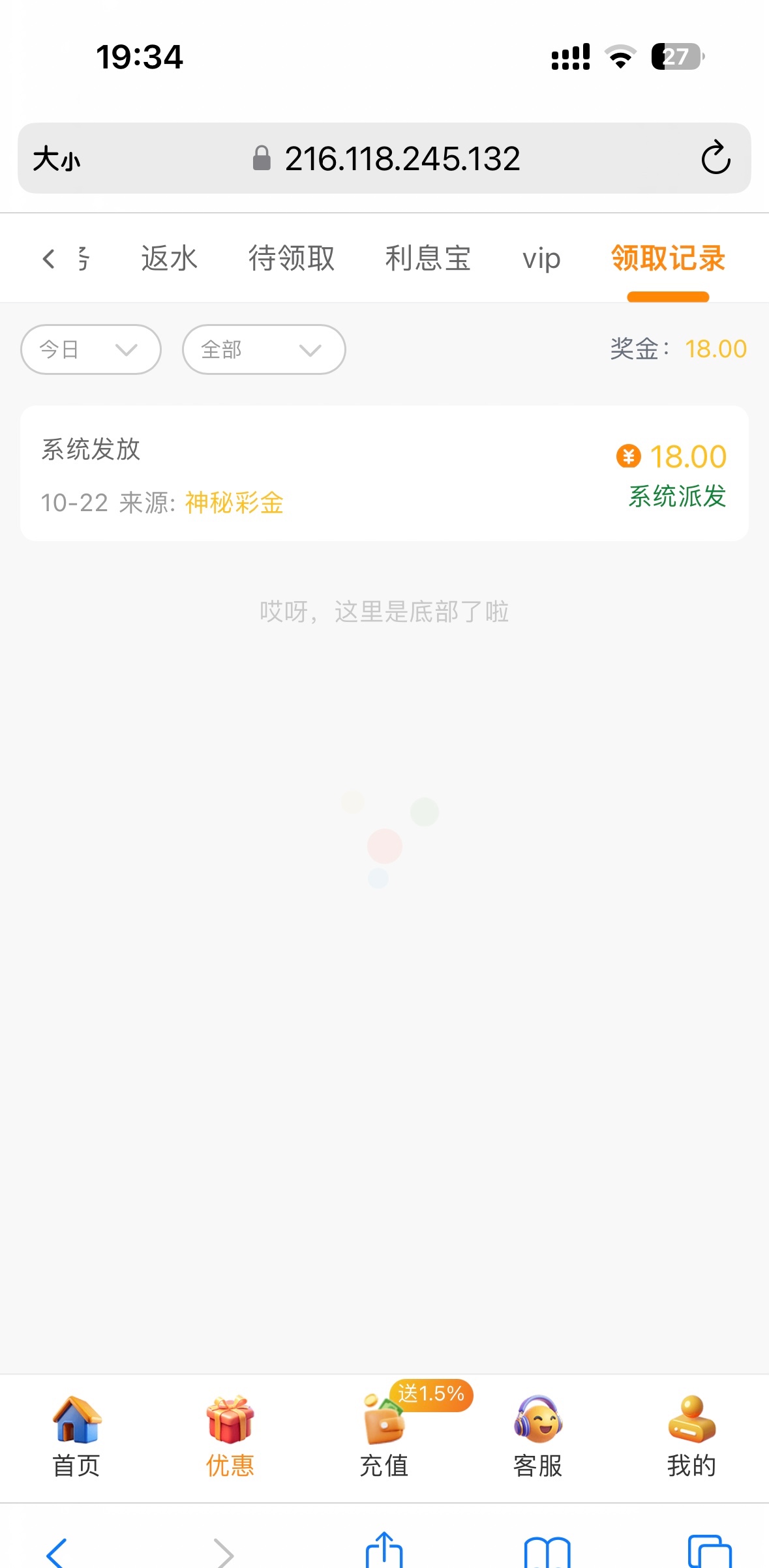Expand the 全部 type dropdown

[264, 349]
